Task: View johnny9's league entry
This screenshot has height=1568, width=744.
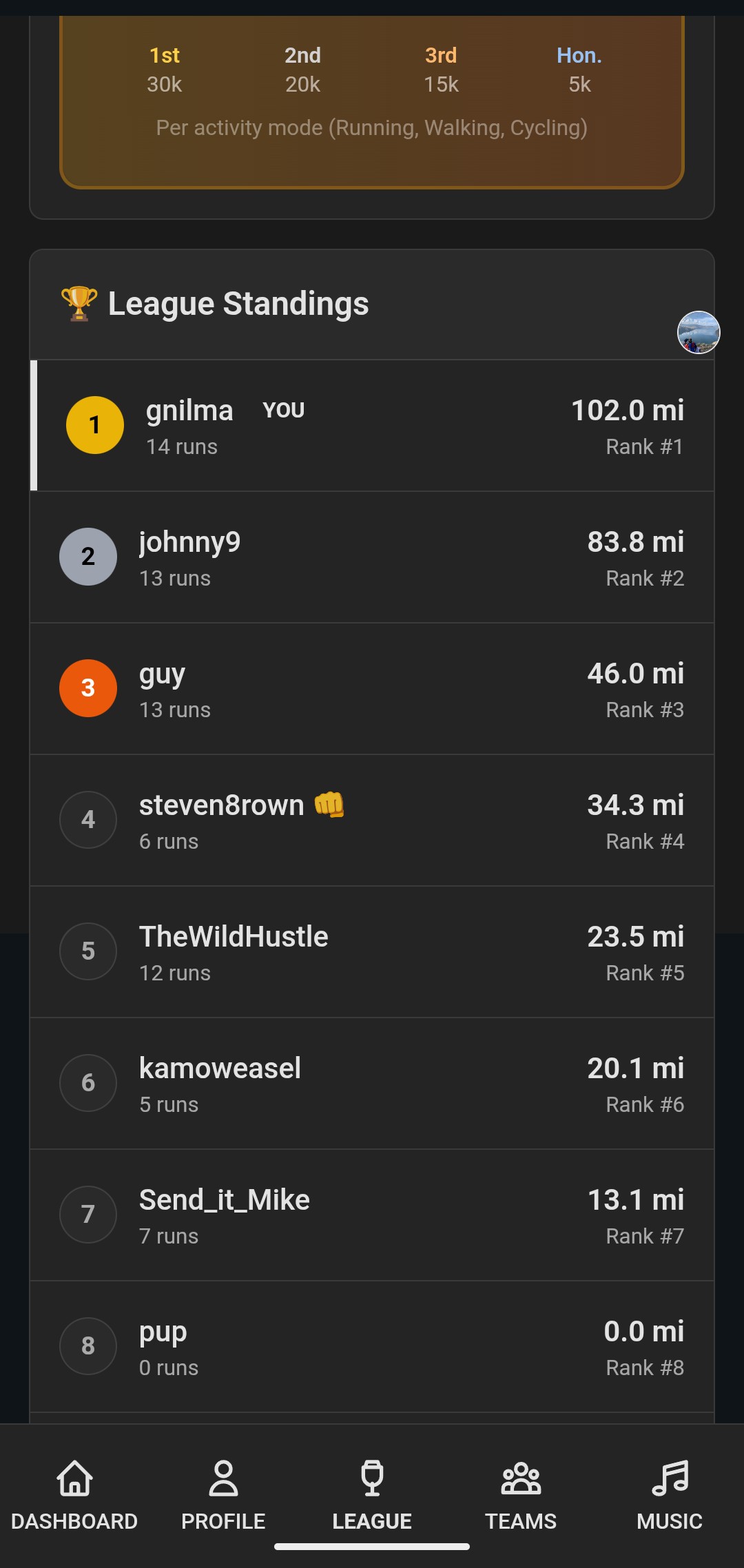Action: coord(372,557)
